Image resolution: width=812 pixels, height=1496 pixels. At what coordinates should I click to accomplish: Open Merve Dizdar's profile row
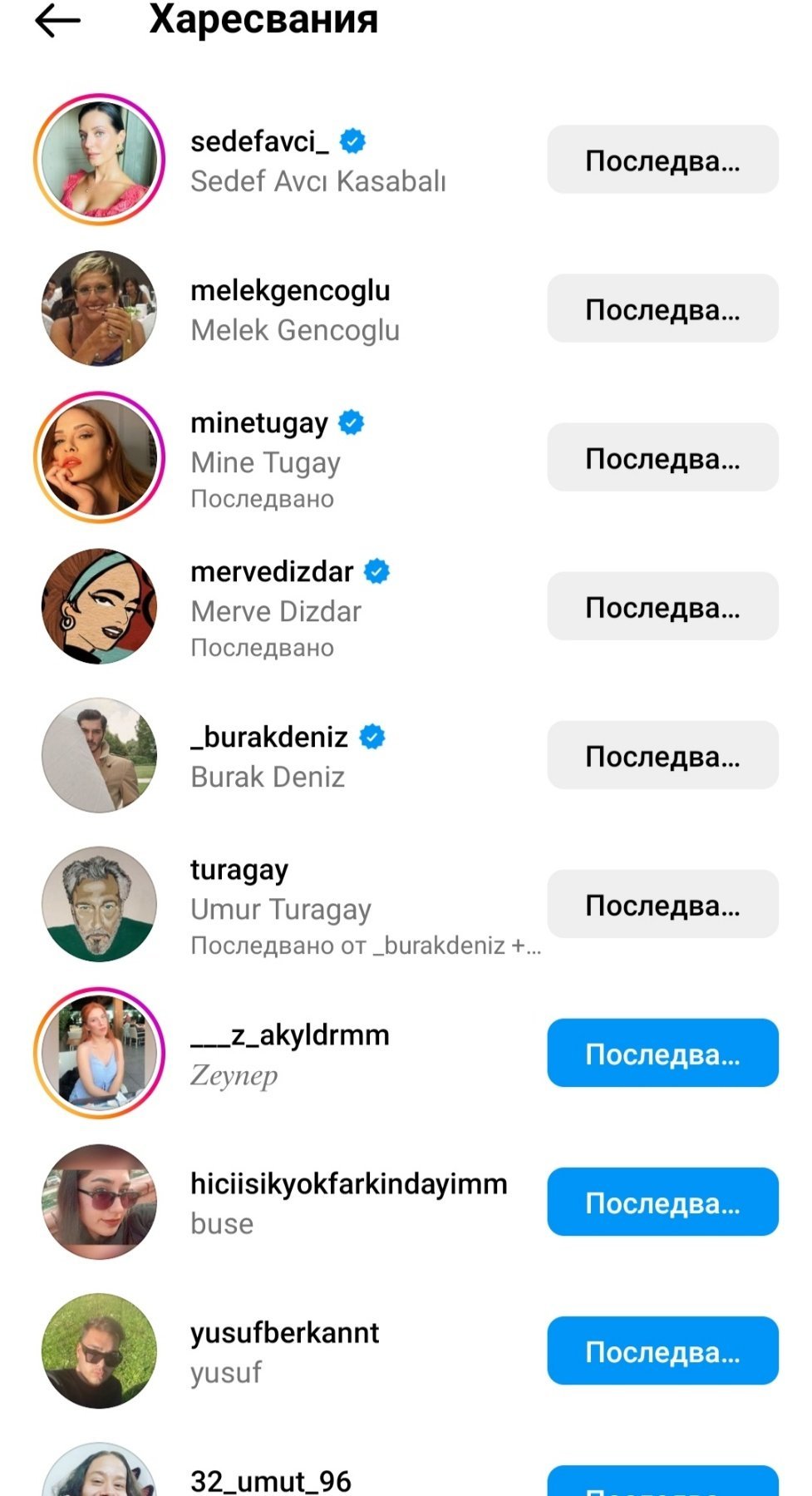click(275, 608)
